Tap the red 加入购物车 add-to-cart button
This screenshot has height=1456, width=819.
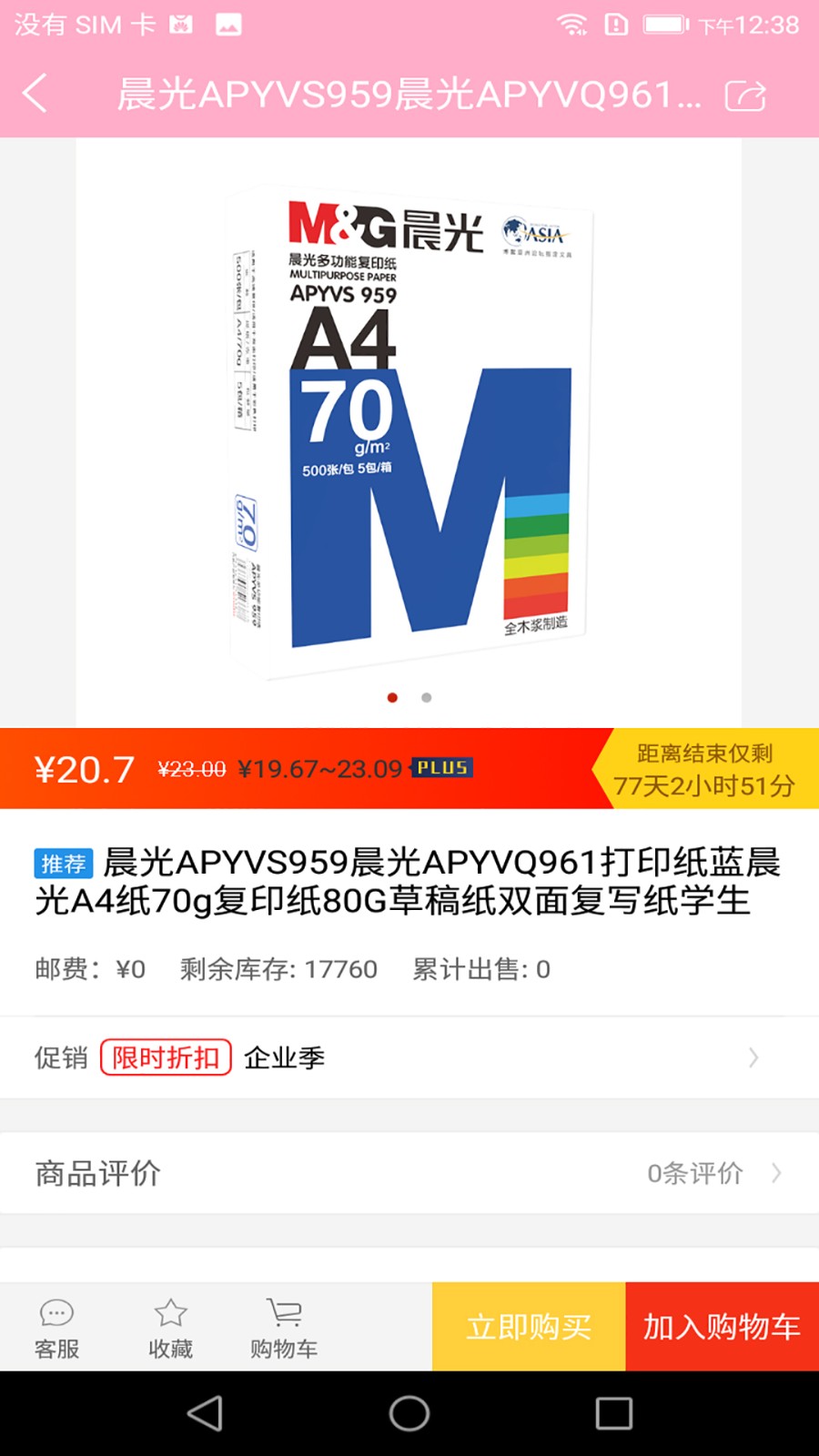[722, 1326]
